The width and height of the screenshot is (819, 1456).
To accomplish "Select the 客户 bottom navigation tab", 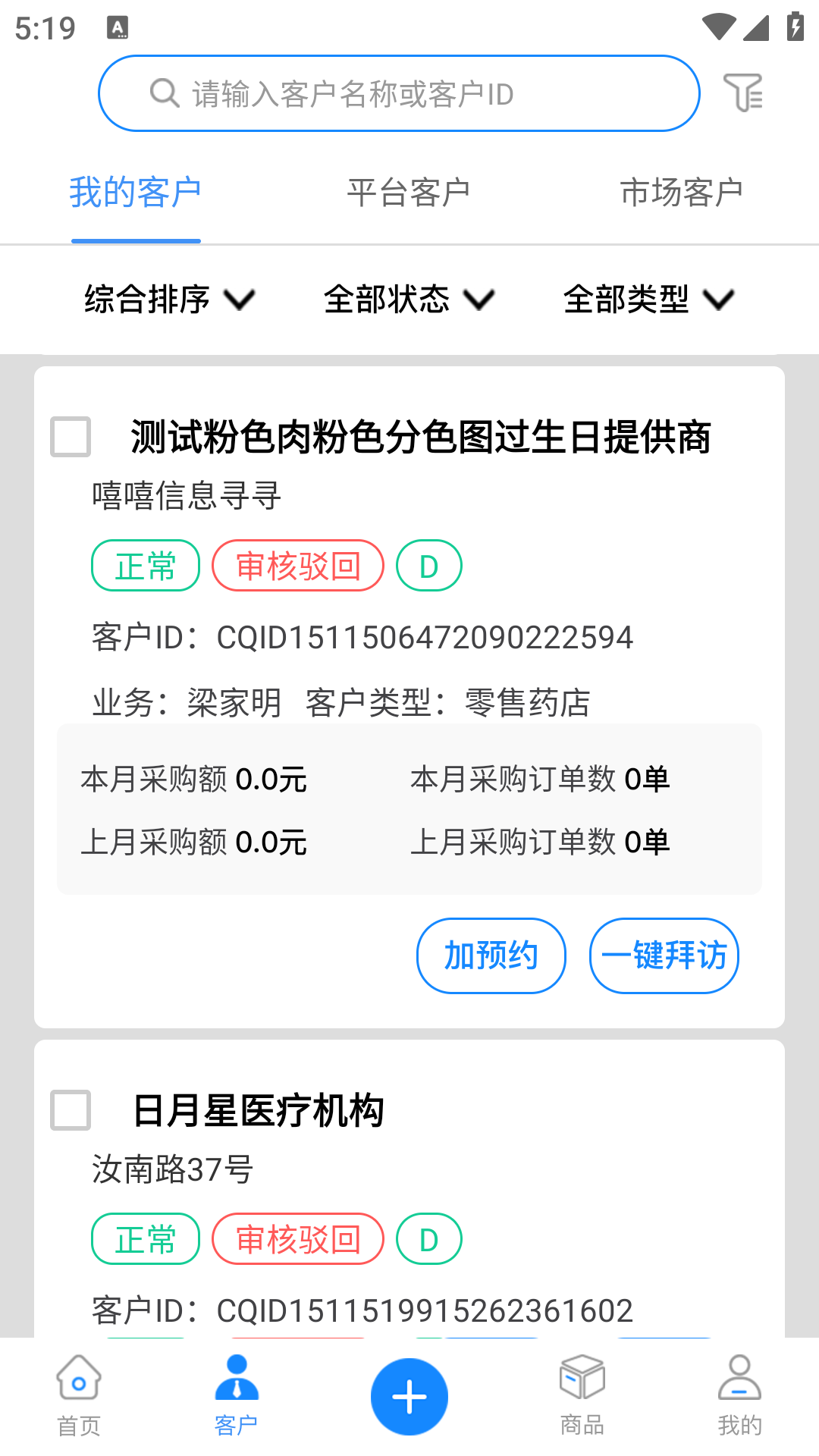I will [237, 1395].
